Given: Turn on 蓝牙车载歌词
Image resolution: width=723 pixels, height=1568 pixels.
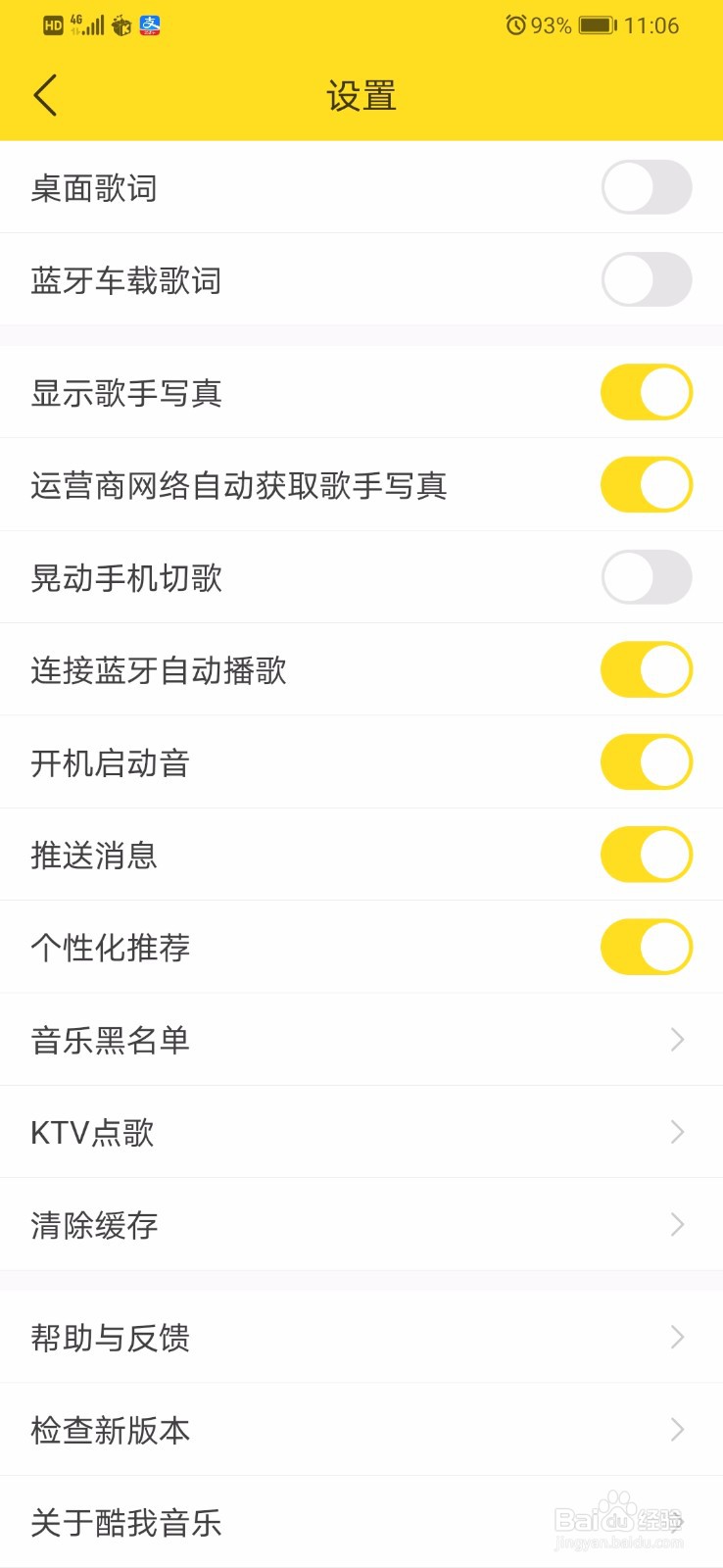Looking at the screenshot, I should (x=647, y=279).
